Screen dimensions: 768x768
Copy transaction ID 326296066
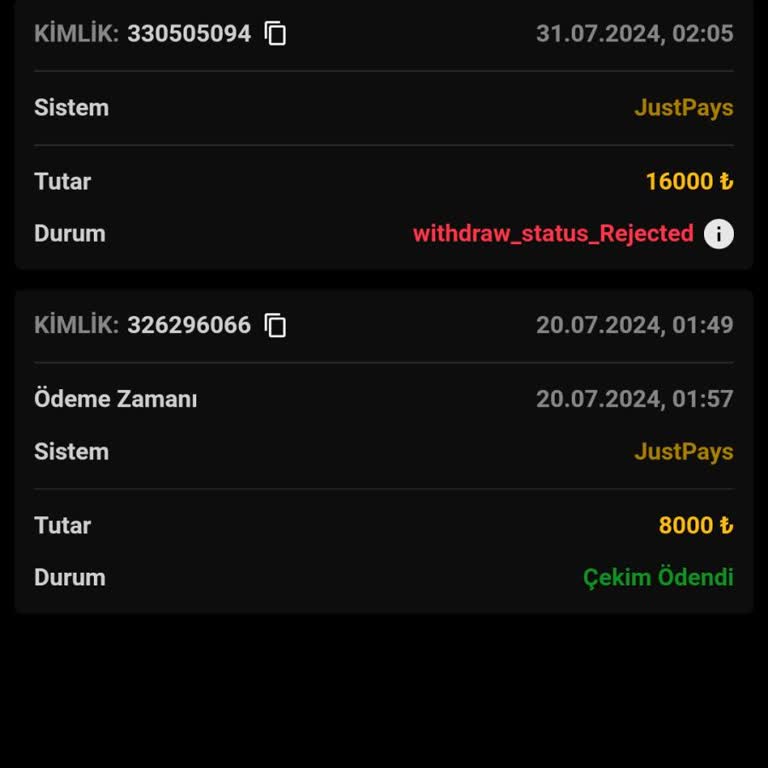pos(275,325)
